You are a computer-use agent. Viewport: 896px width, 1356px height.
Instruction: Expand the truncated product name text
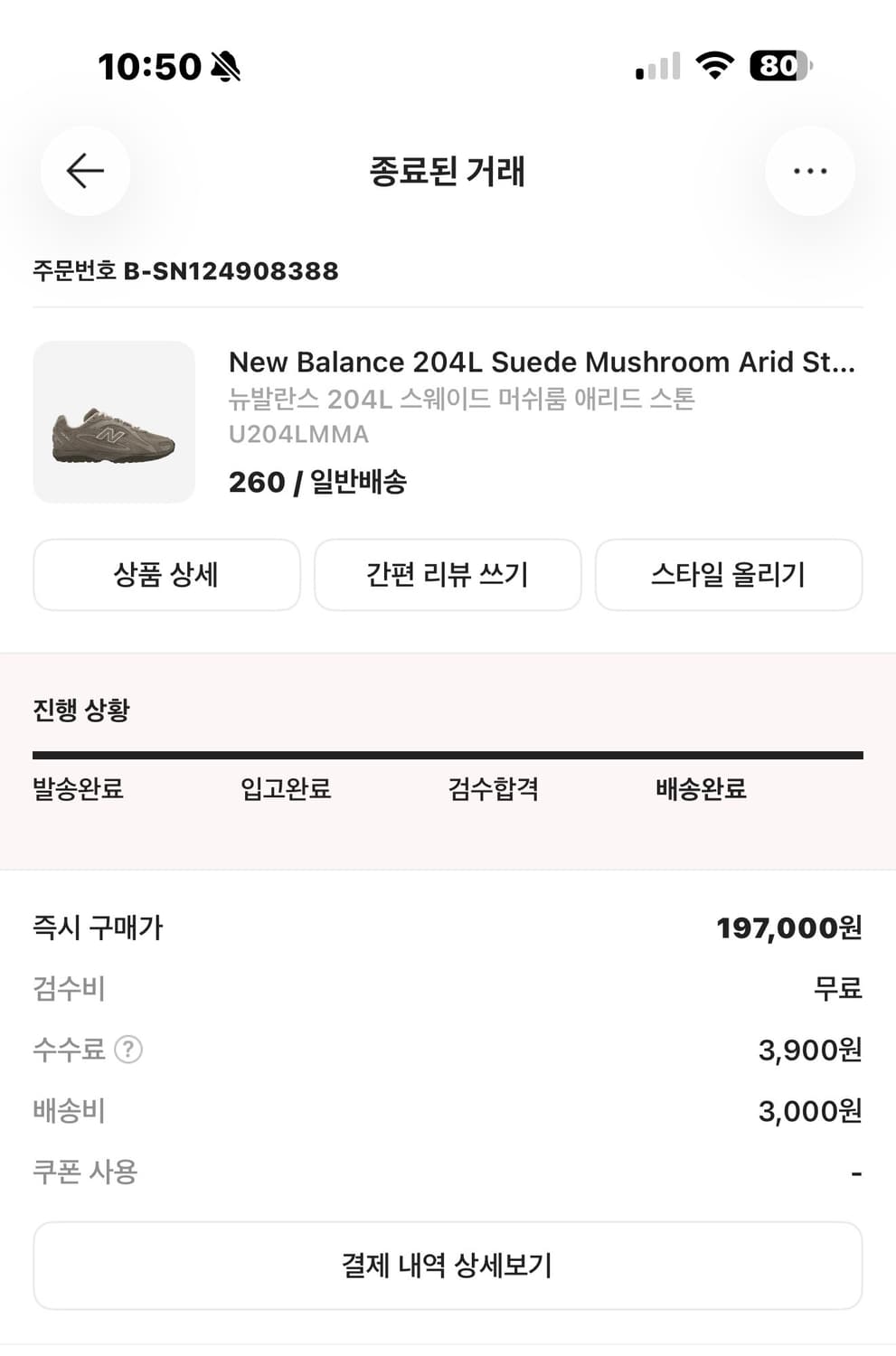click(542, 362)
